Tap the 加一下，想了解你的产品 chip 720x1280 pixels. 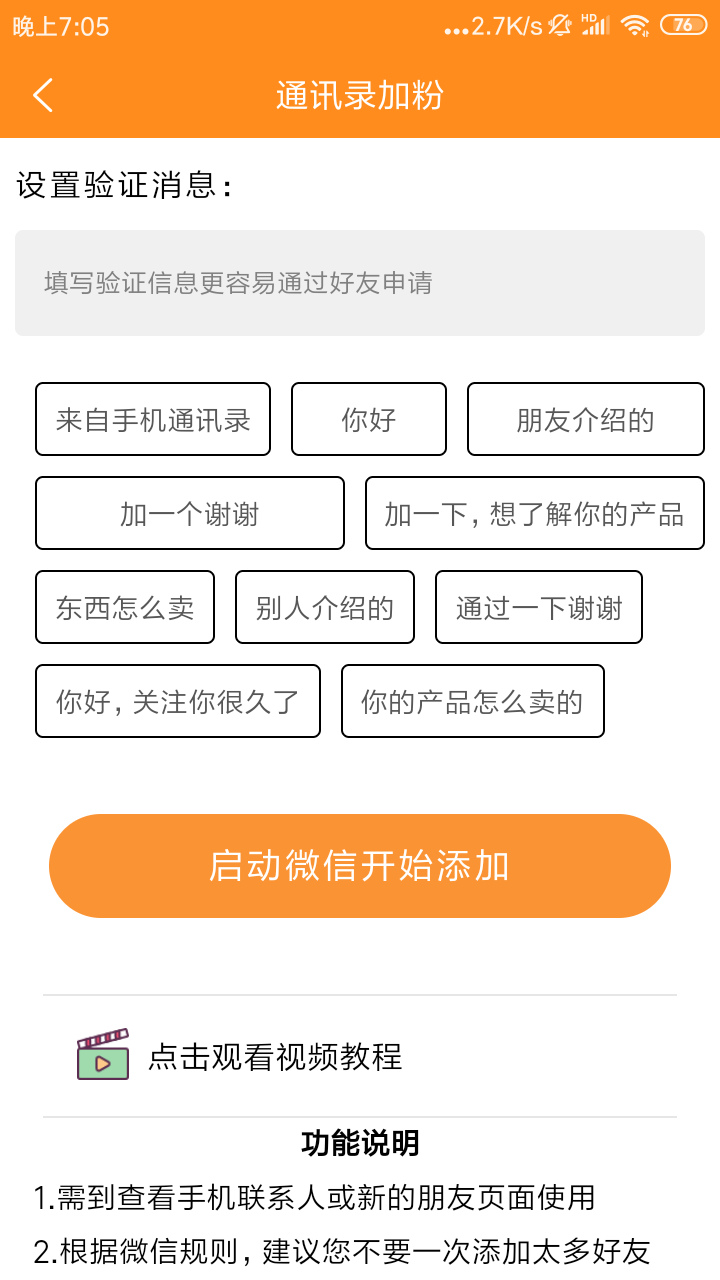pos(534,513)
